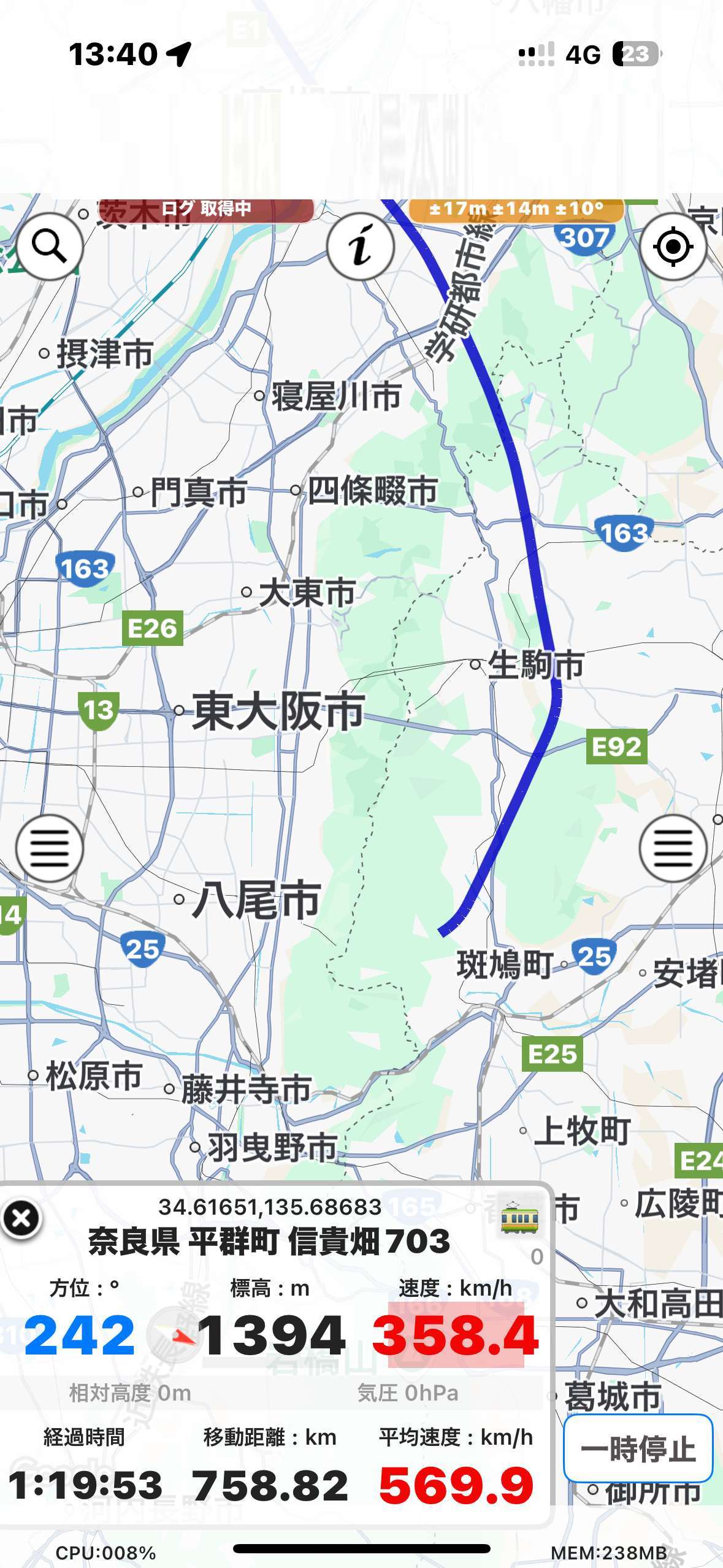Image resolution: width=723 pixels, height=1568 pixels.
Task: Open the right hamburger menu
Action: tap(673, 848)
